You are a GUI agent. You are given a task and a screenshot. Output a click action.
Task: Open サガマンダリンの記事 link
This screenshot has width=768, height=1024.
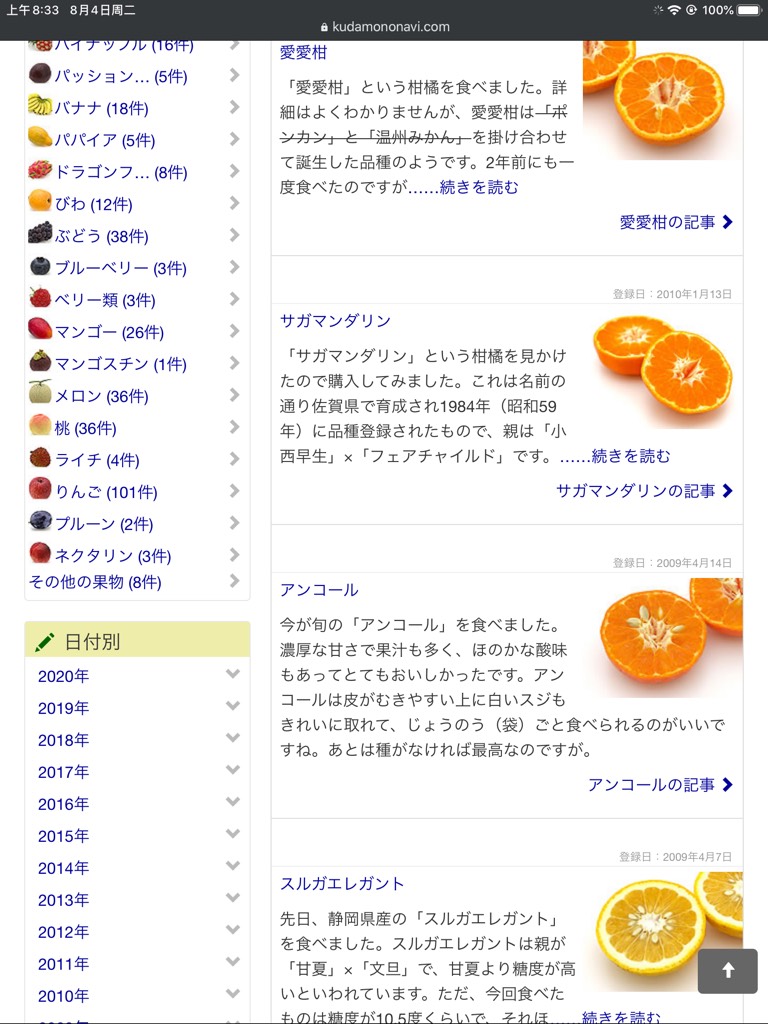click(x=644, y=491)
